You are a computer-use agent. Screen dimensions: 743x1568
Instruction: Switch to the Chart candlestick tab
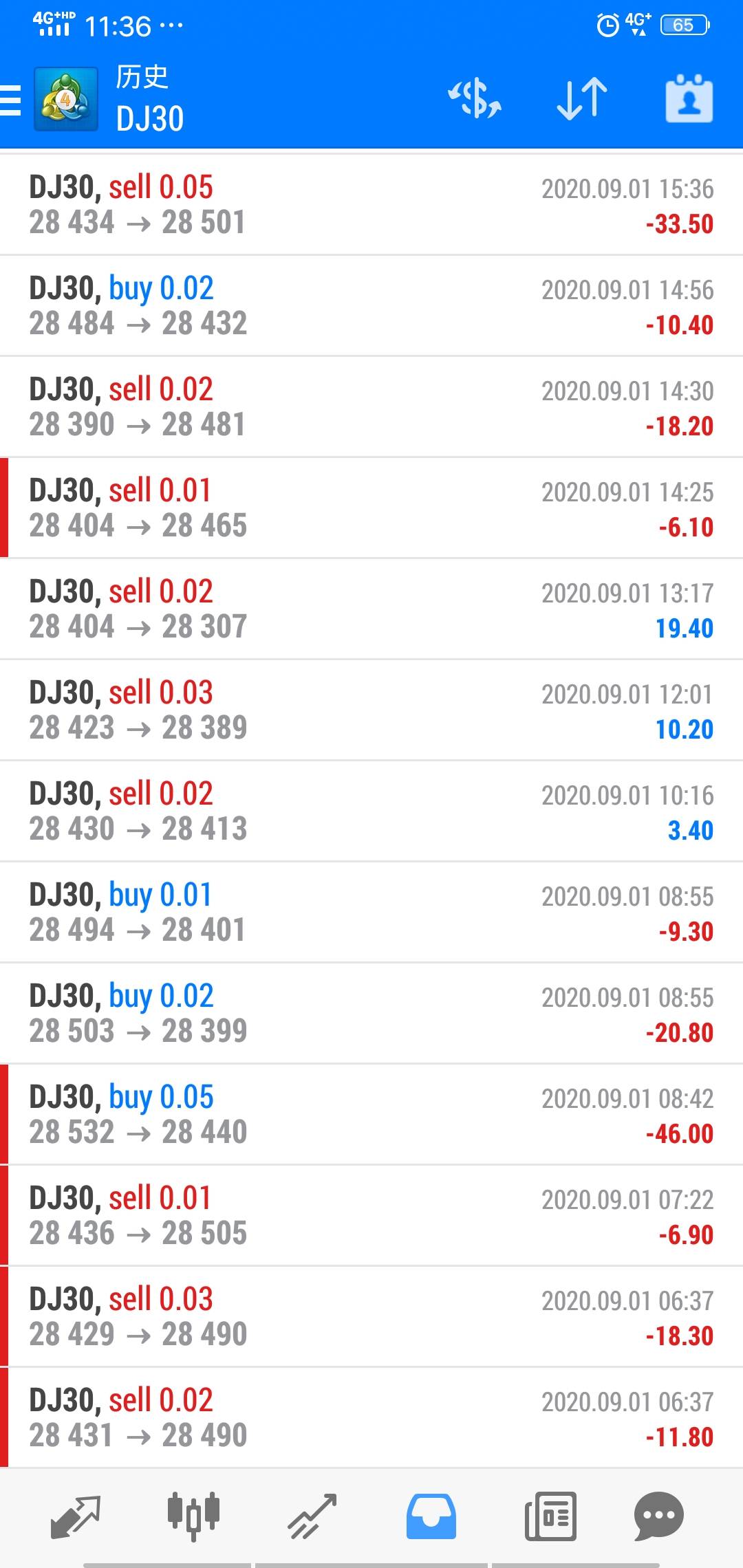tap(193, 1516)
